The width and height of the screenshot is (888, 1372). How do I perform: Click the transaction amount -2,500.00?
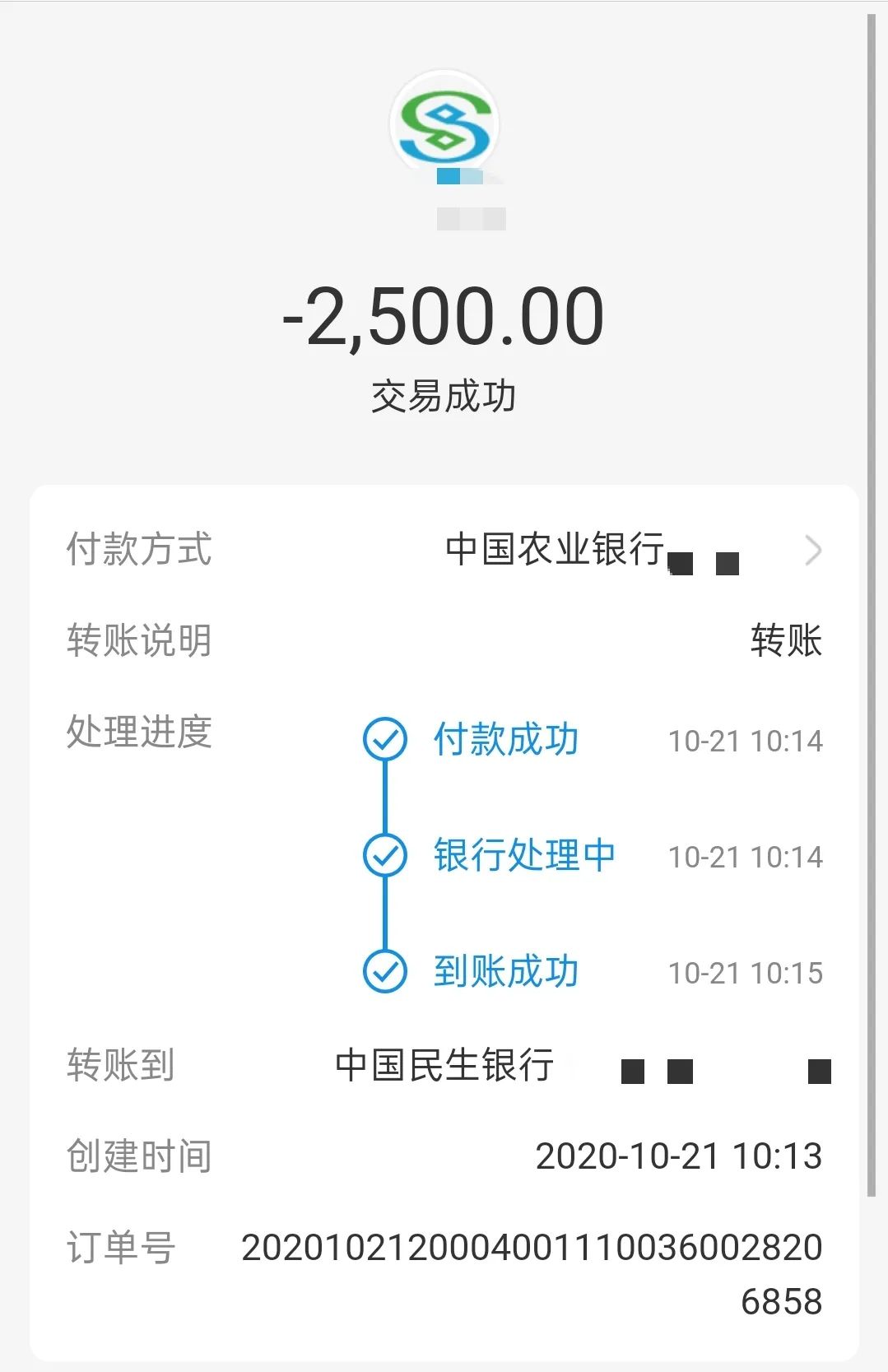point(442,317)
